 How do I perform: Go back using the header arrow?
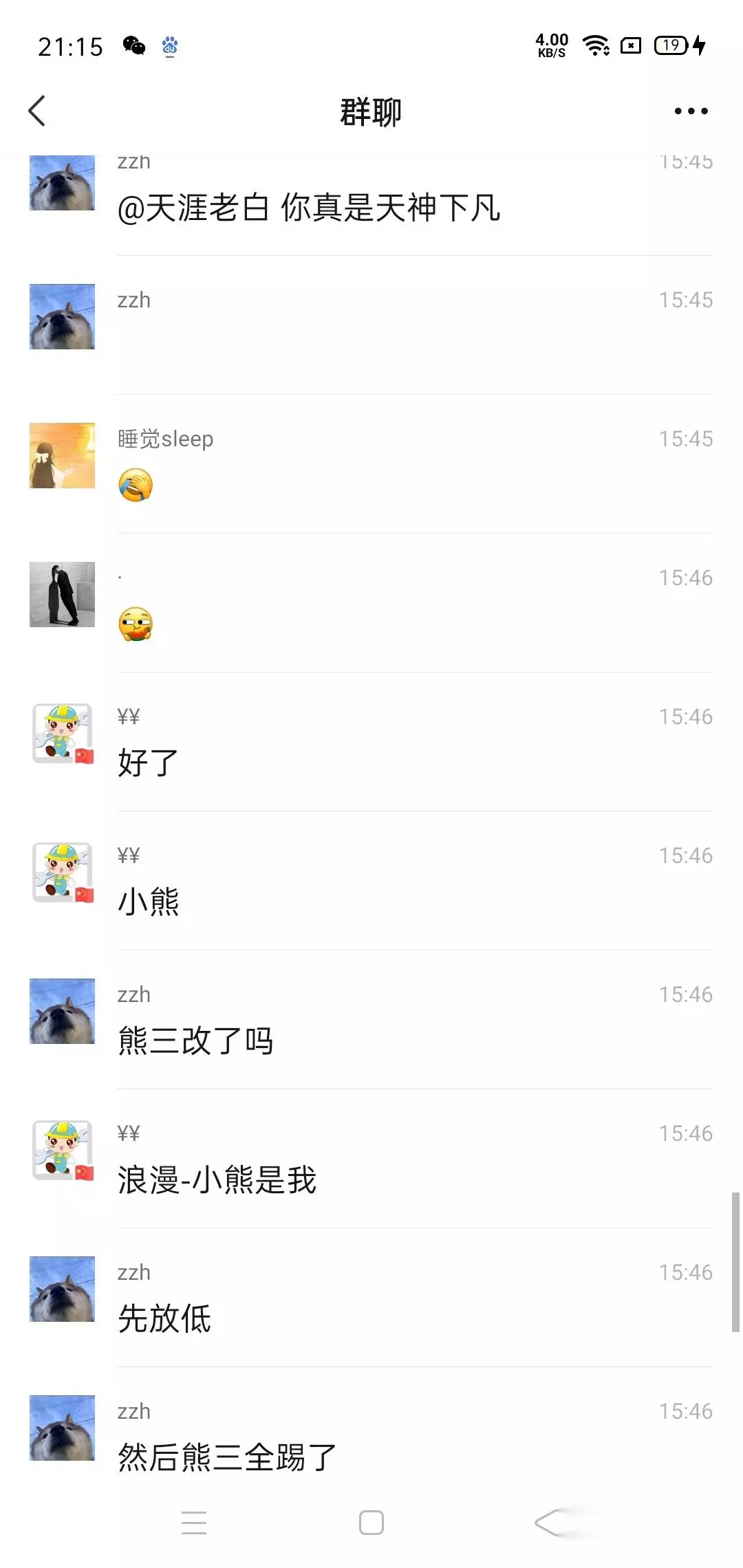(x=37, y=111)
